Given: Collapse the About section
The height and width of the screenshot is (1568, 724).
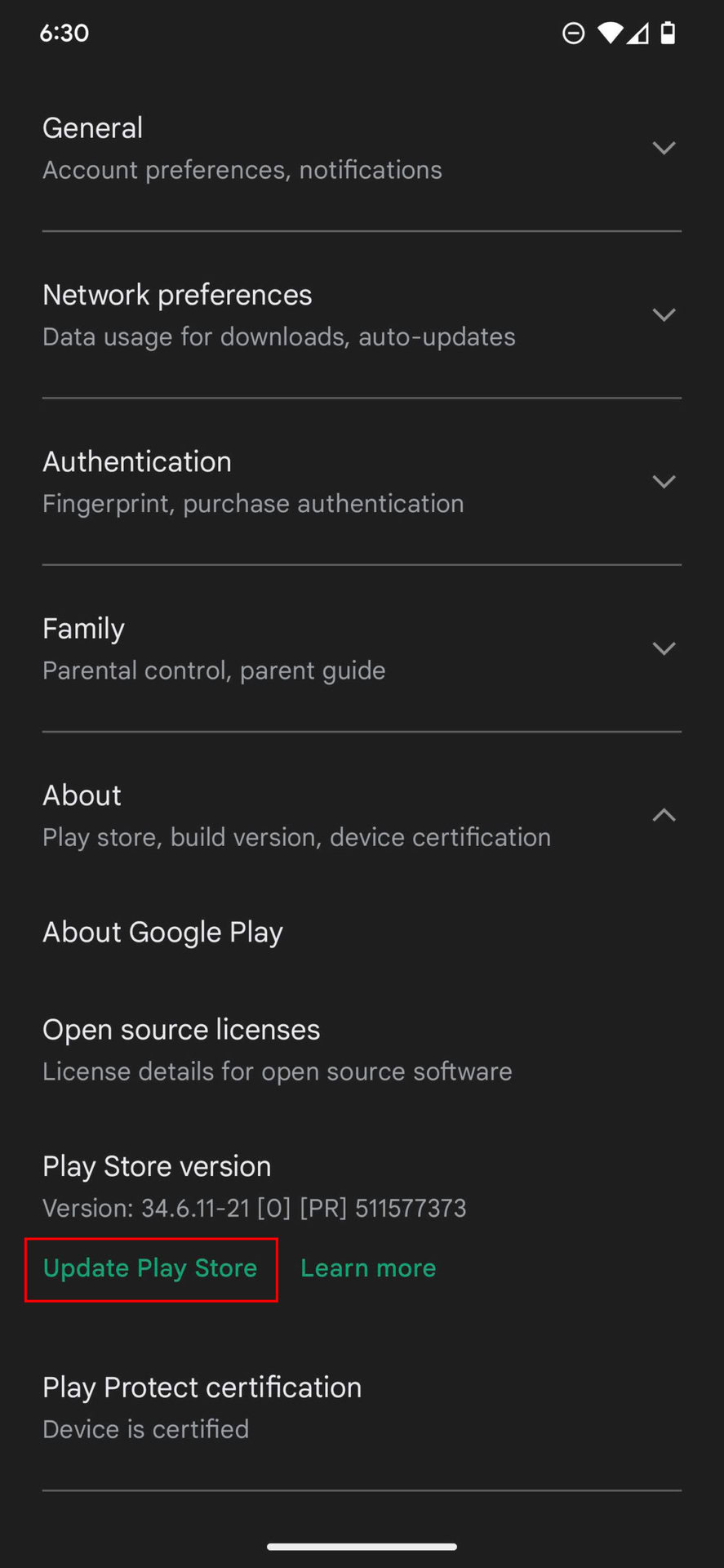Looking at the screenshot, I should click(x=362, y=815).
